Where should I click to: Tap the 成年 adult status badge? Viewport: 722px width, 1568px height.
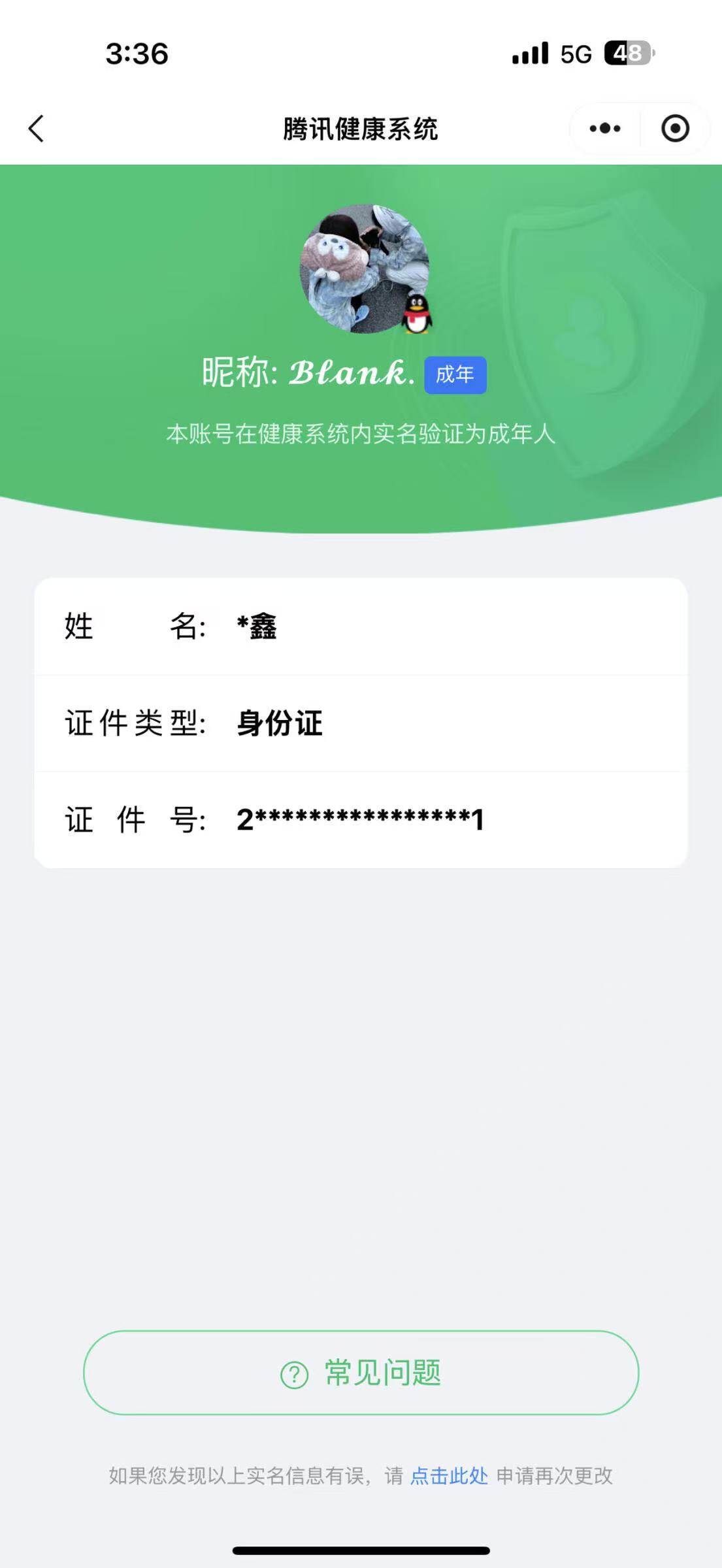point(455,374)
